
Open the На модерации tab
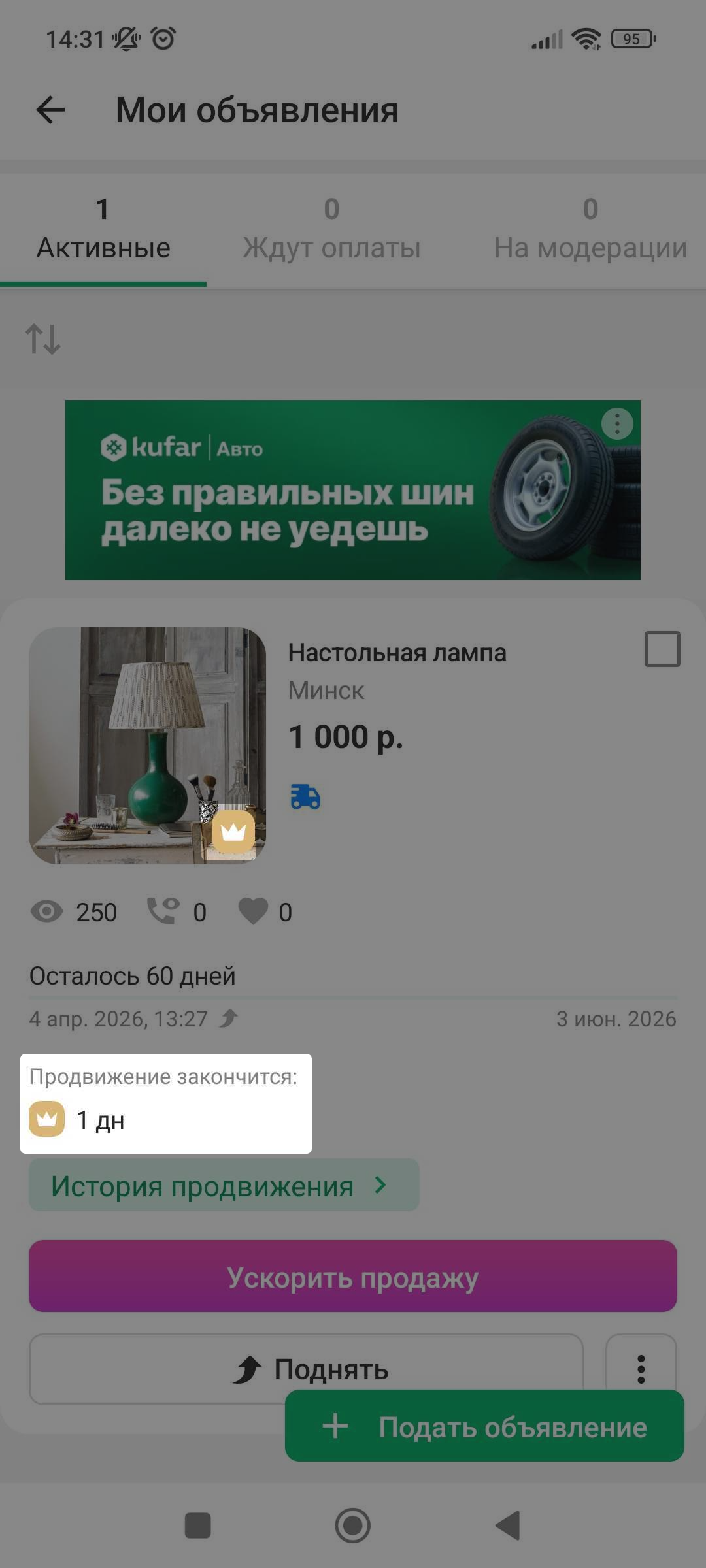pyautogui.click(x=590, y=230)
